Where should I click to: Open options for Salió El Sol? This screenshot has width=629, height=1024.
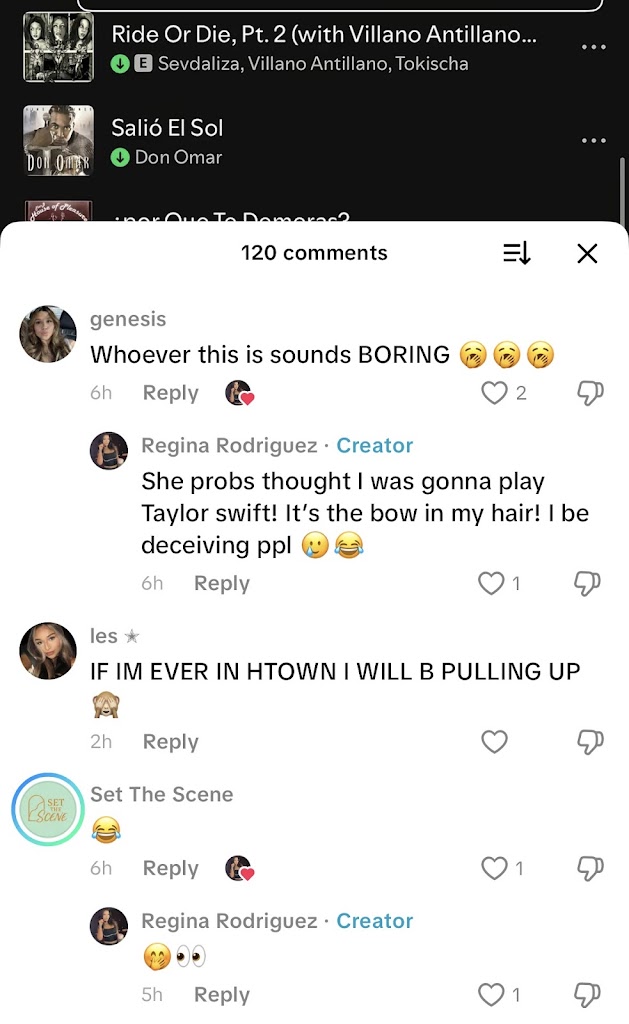coord(593,141)
